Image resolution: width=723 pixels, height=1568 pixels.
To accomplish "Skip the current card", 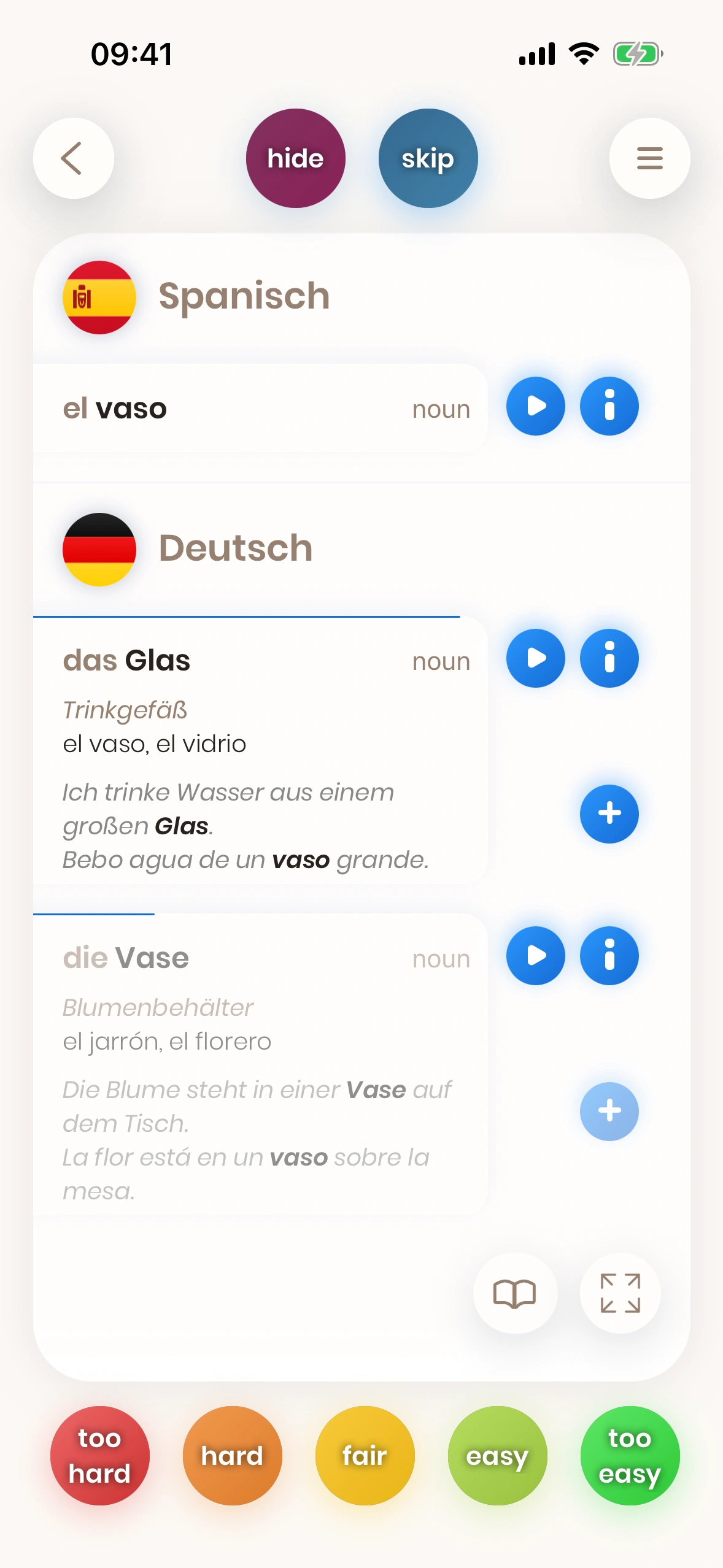I will click(x=428, y=158).
